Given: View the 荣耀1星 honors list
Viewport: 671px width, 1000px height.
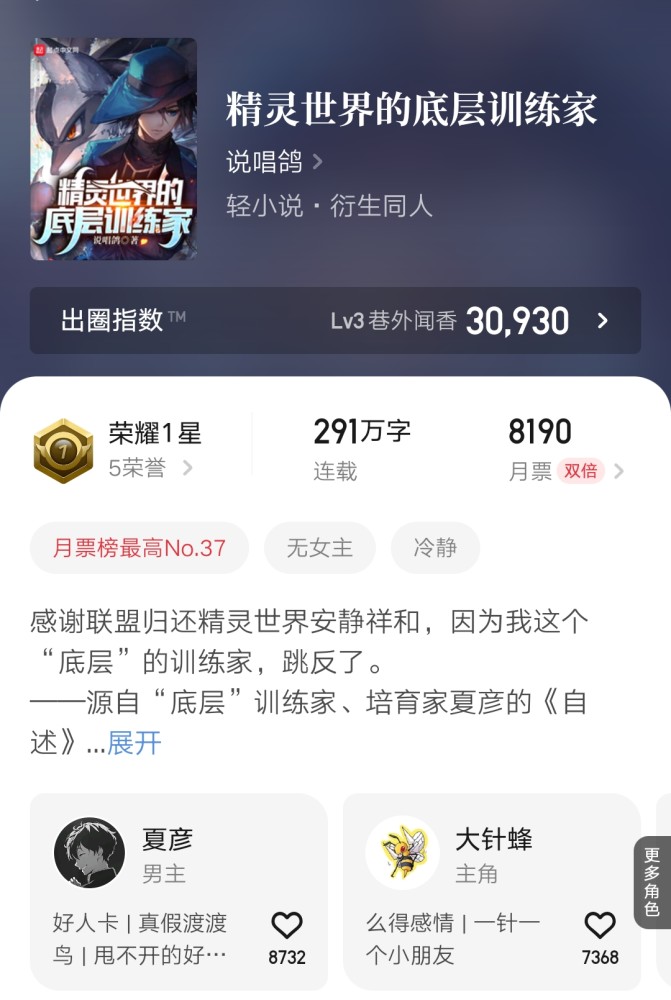Looking at the screenshot, I should (150, 449).
